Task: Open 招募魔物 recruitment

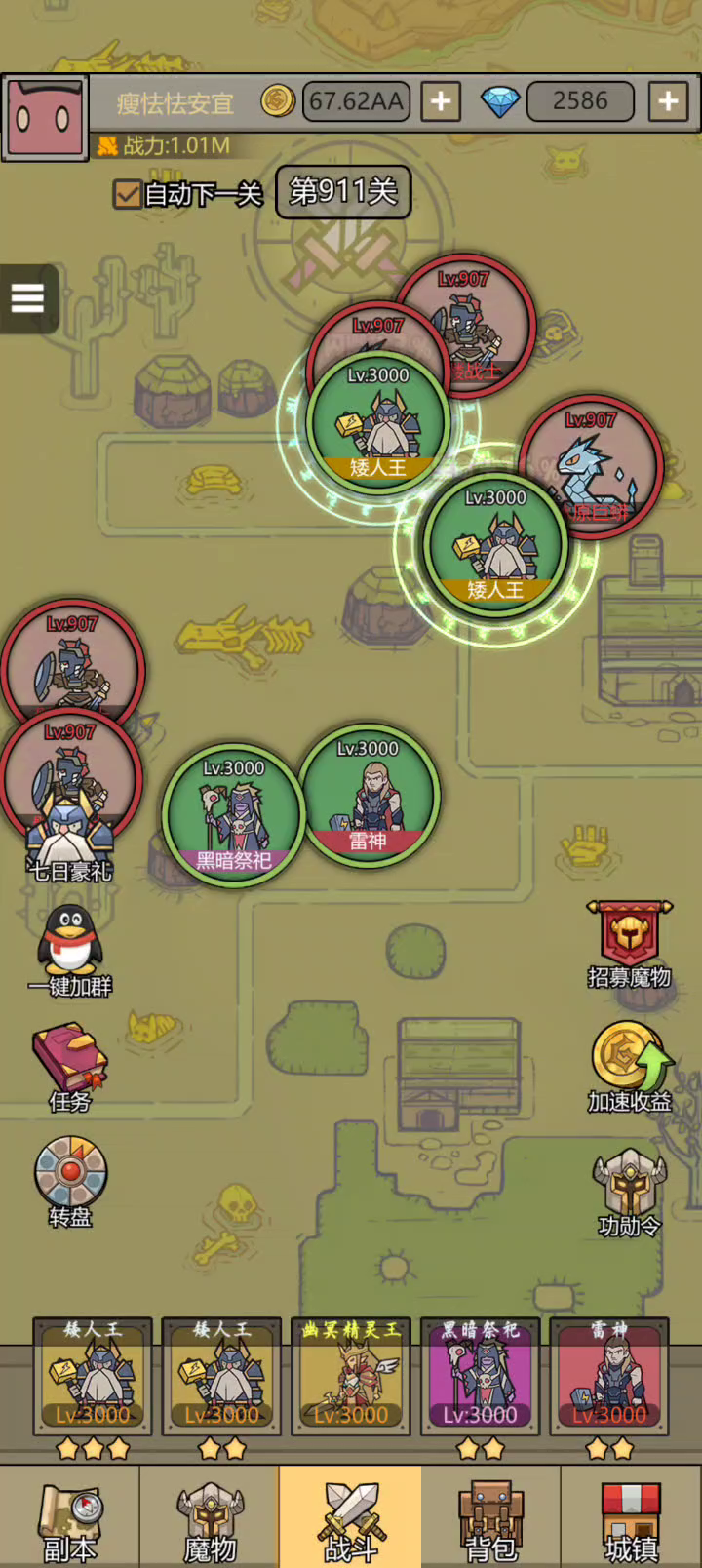Action: (x=629, y=945)
